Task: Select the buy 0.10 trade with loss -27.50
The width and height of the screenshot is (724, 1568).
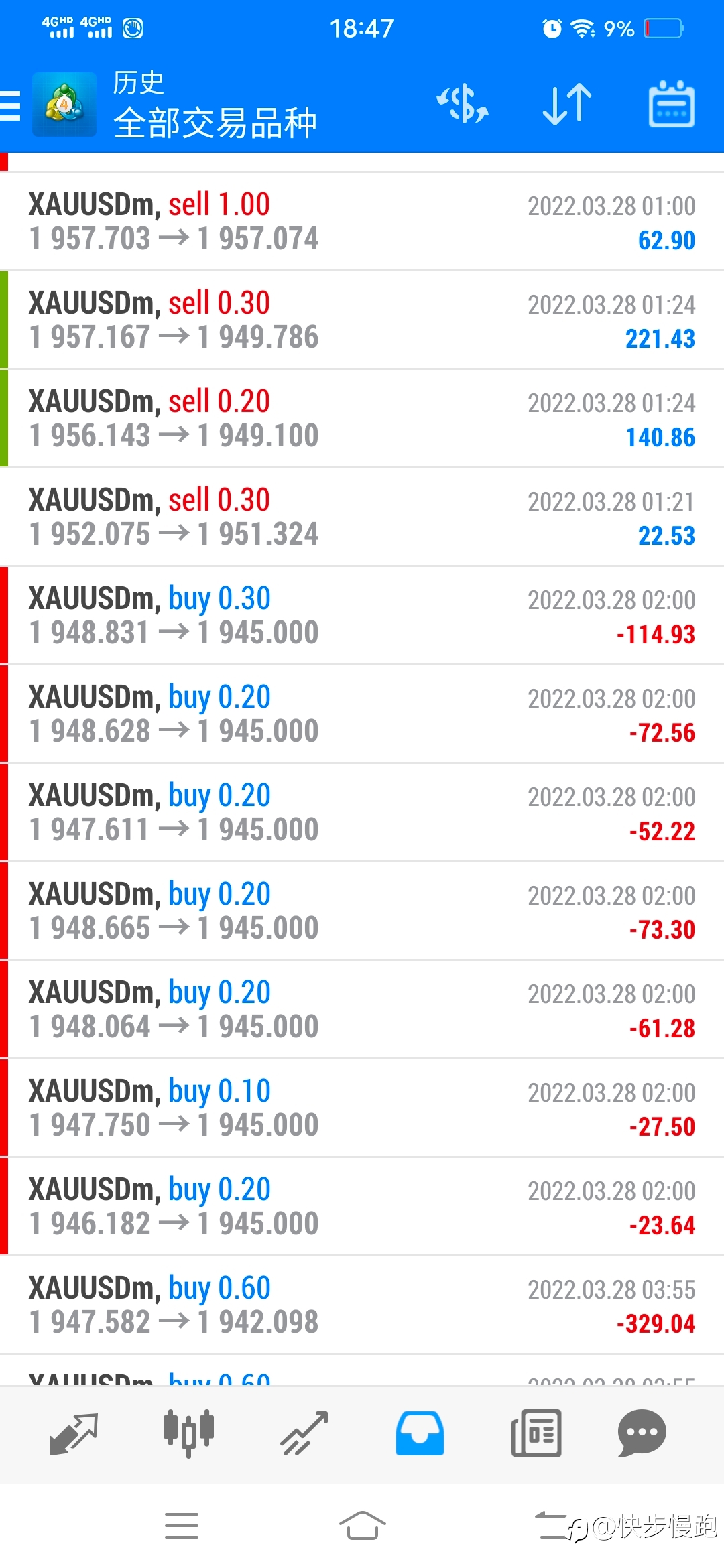Action: (362, 1108)
